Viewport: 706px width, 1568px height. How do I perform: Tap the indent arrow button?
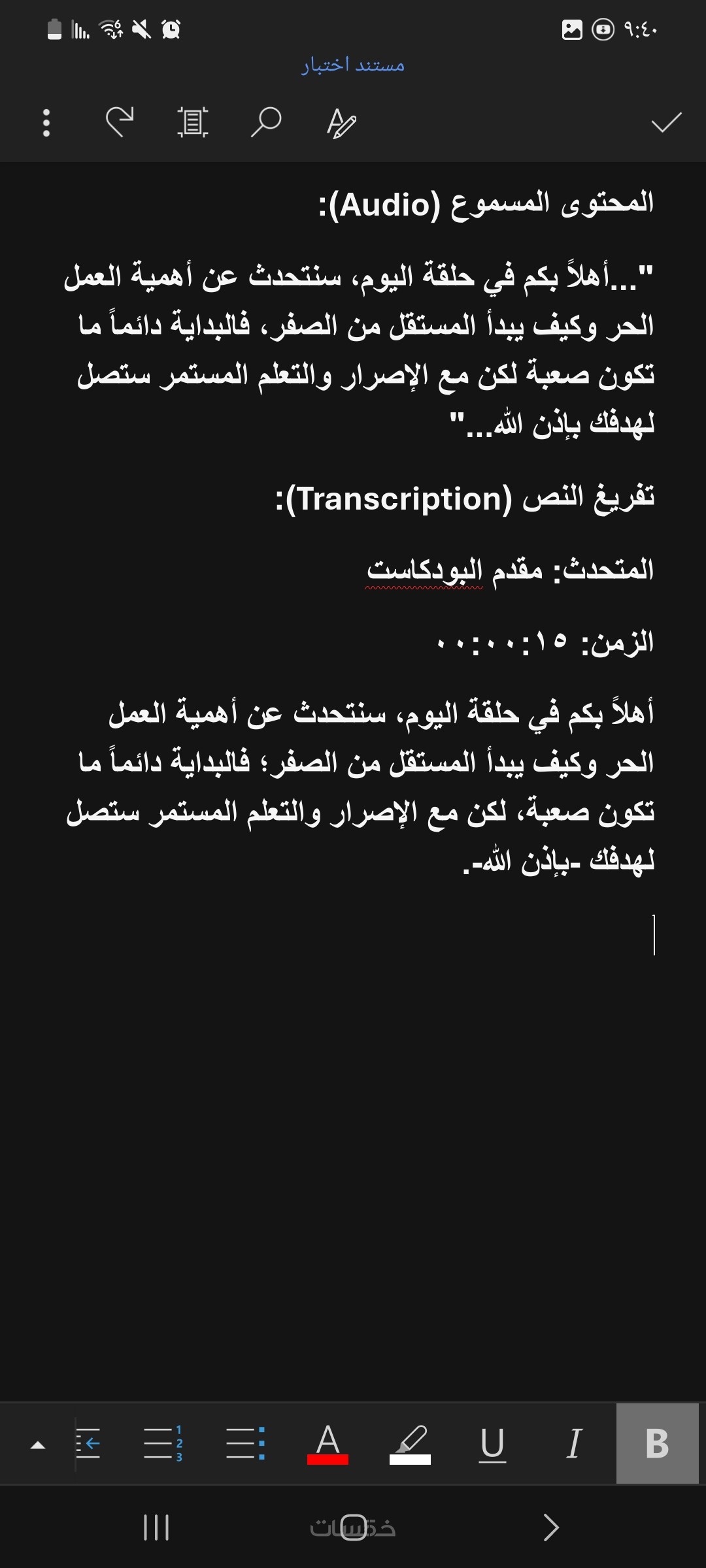pyautogui.click(x=88, y=1443)
